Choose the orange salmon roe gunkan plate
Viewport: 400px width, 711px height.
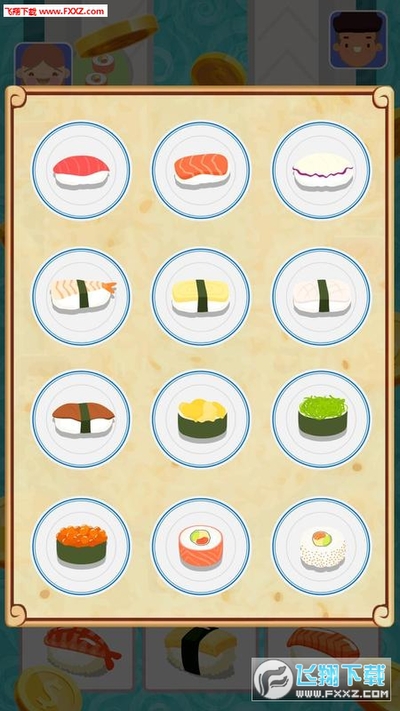[81, 546]
